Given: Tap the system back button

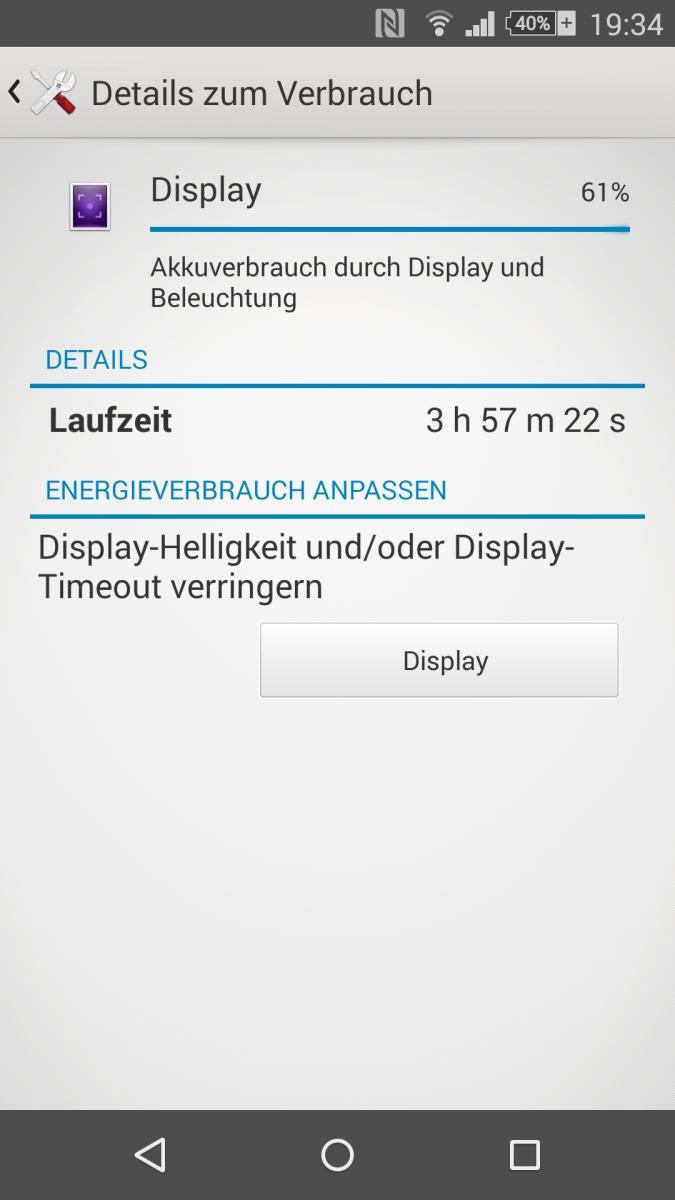Looking at the screenshot, I should click(150, 1155).
